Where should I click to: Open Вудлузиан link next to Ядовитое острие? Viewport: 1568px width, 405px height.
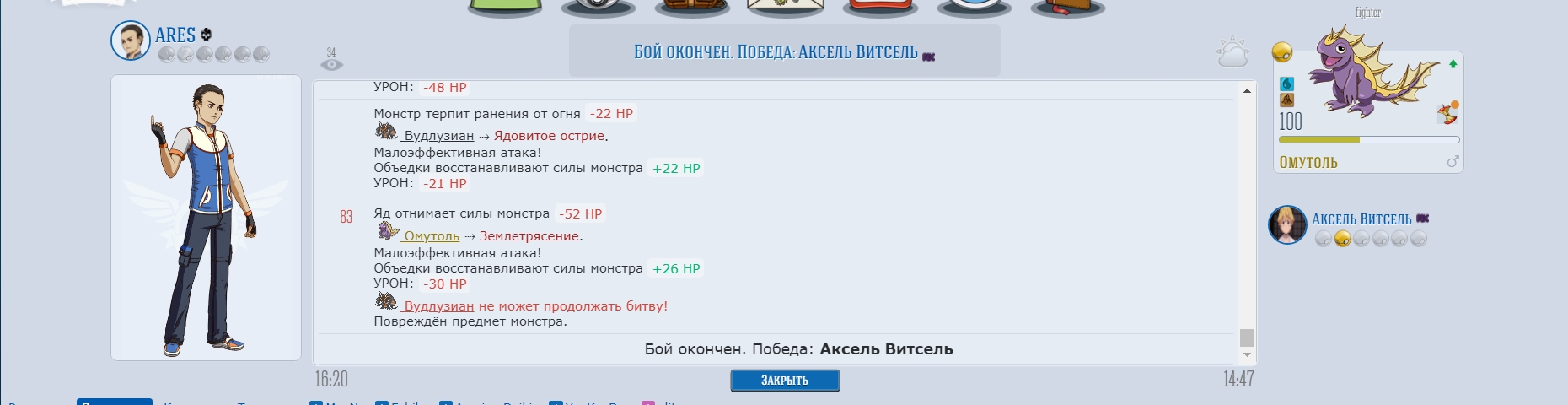[438, 136]
